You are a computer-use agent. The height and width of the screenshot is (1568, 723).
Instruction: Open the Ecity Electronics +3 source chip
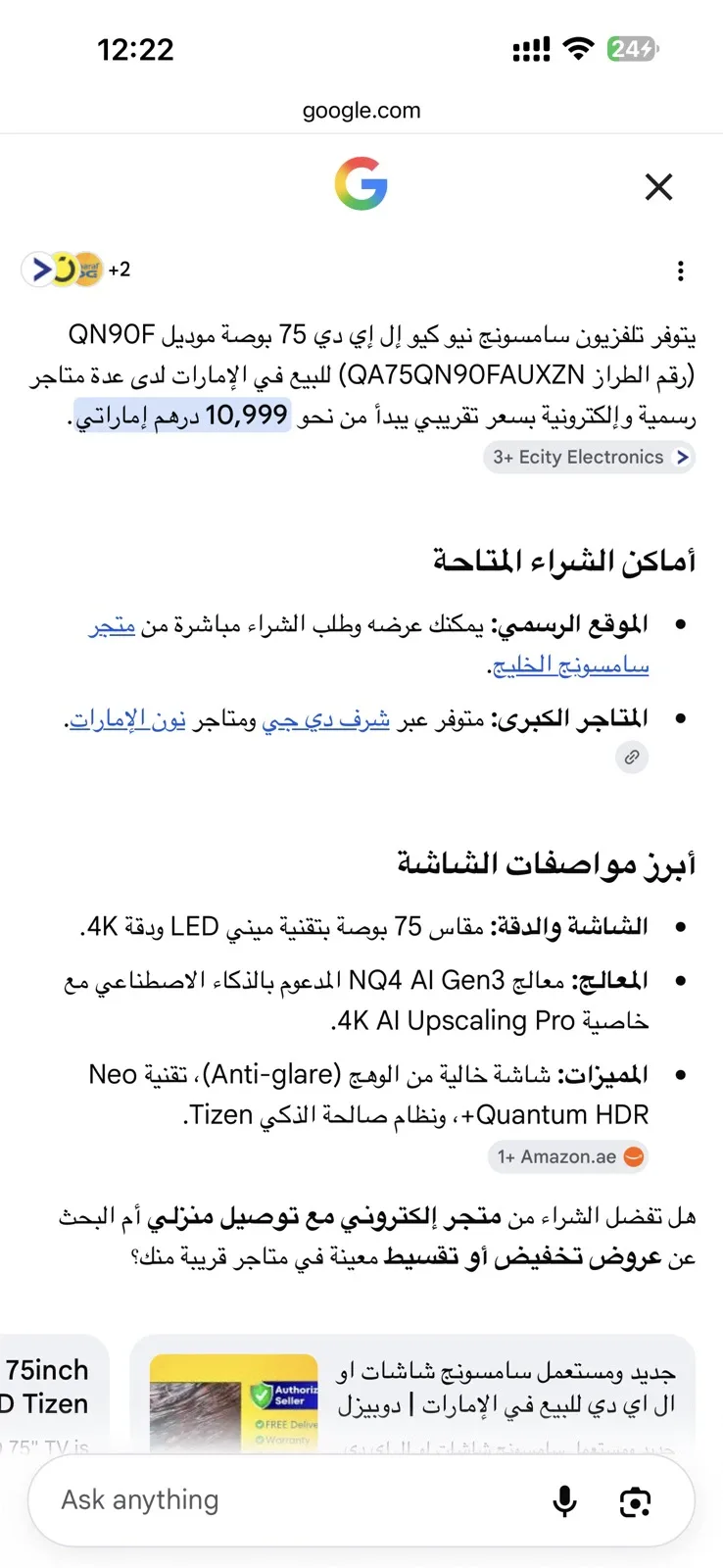(589, 457)
